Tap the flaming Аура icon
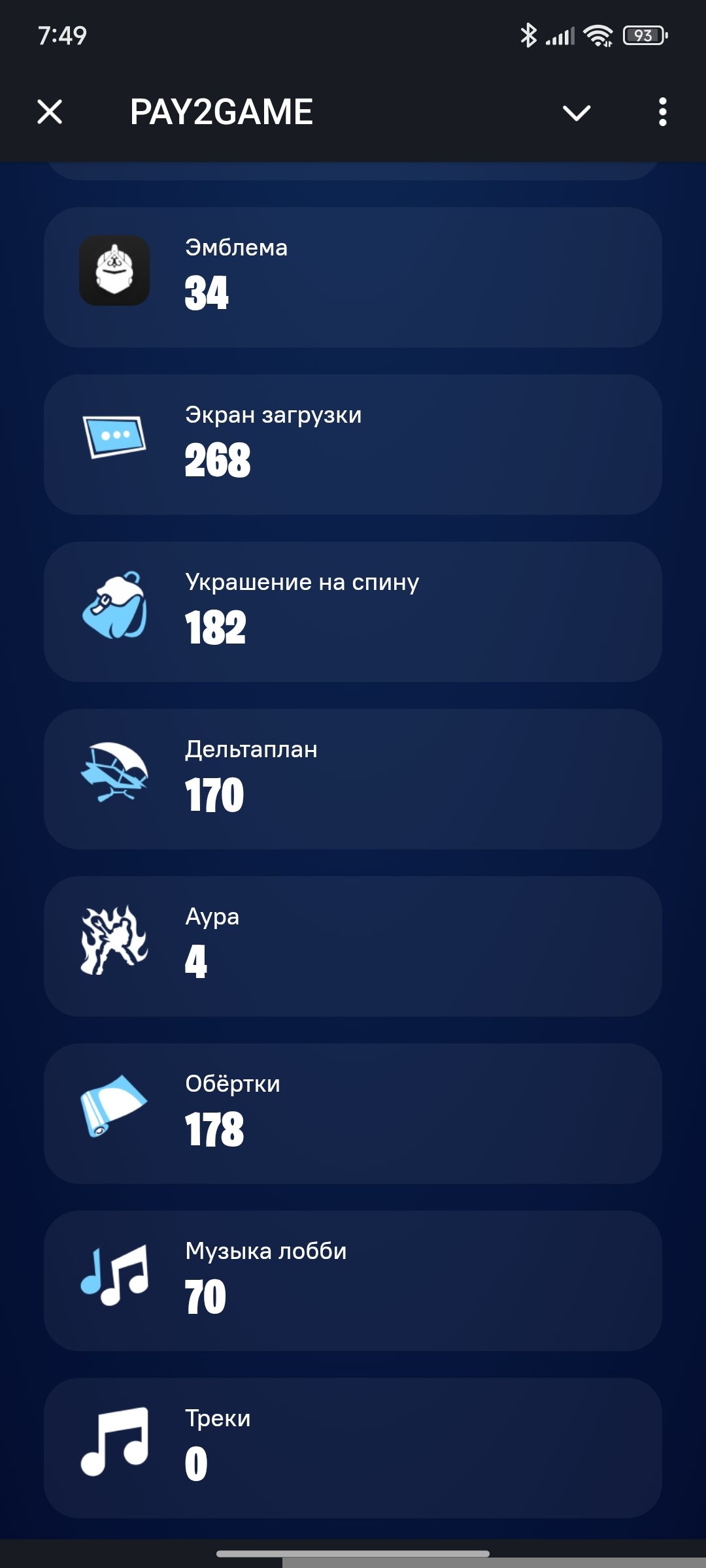Image resolution: width=706 pixels, height=1568 pixels. click(x=114, y=941)
